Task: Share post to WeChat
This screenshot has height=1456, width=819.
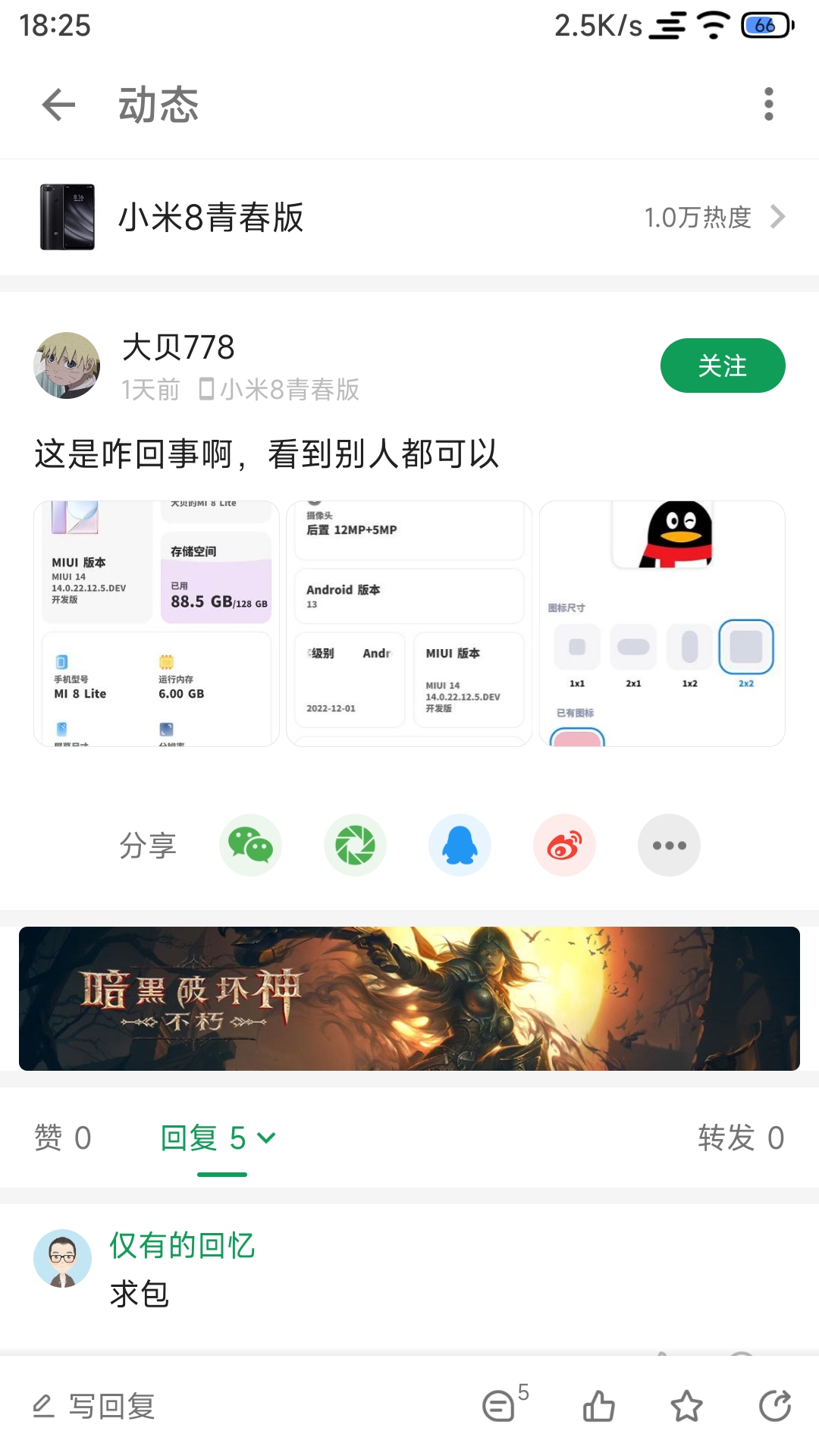Action: click(250, 845)
